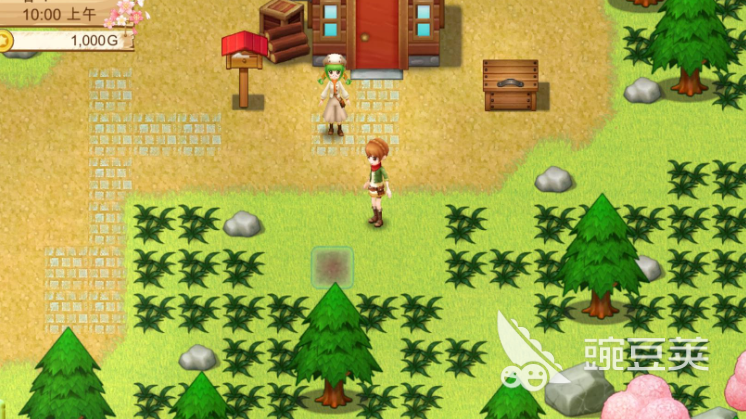Enter the house through the red door

pyautogui.click(x=375, y=34)
